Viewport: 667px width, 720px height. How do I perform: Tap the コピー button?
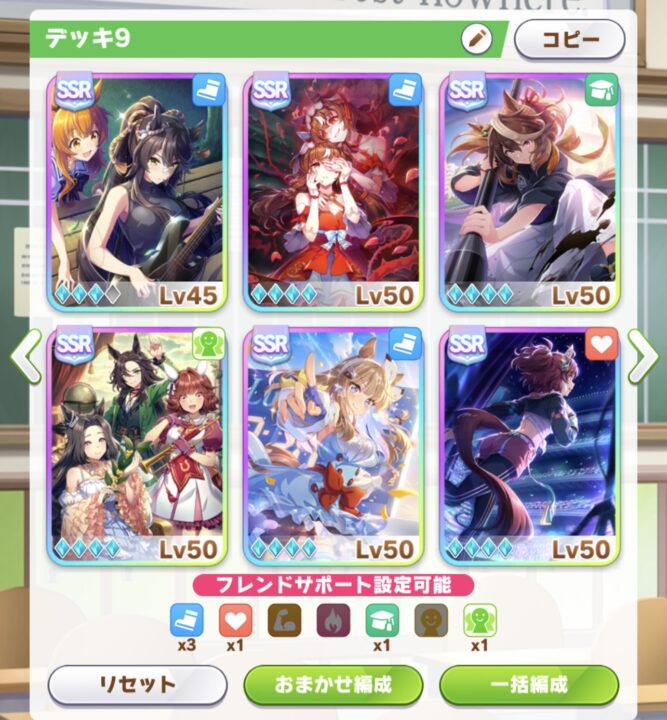[570, 40]
